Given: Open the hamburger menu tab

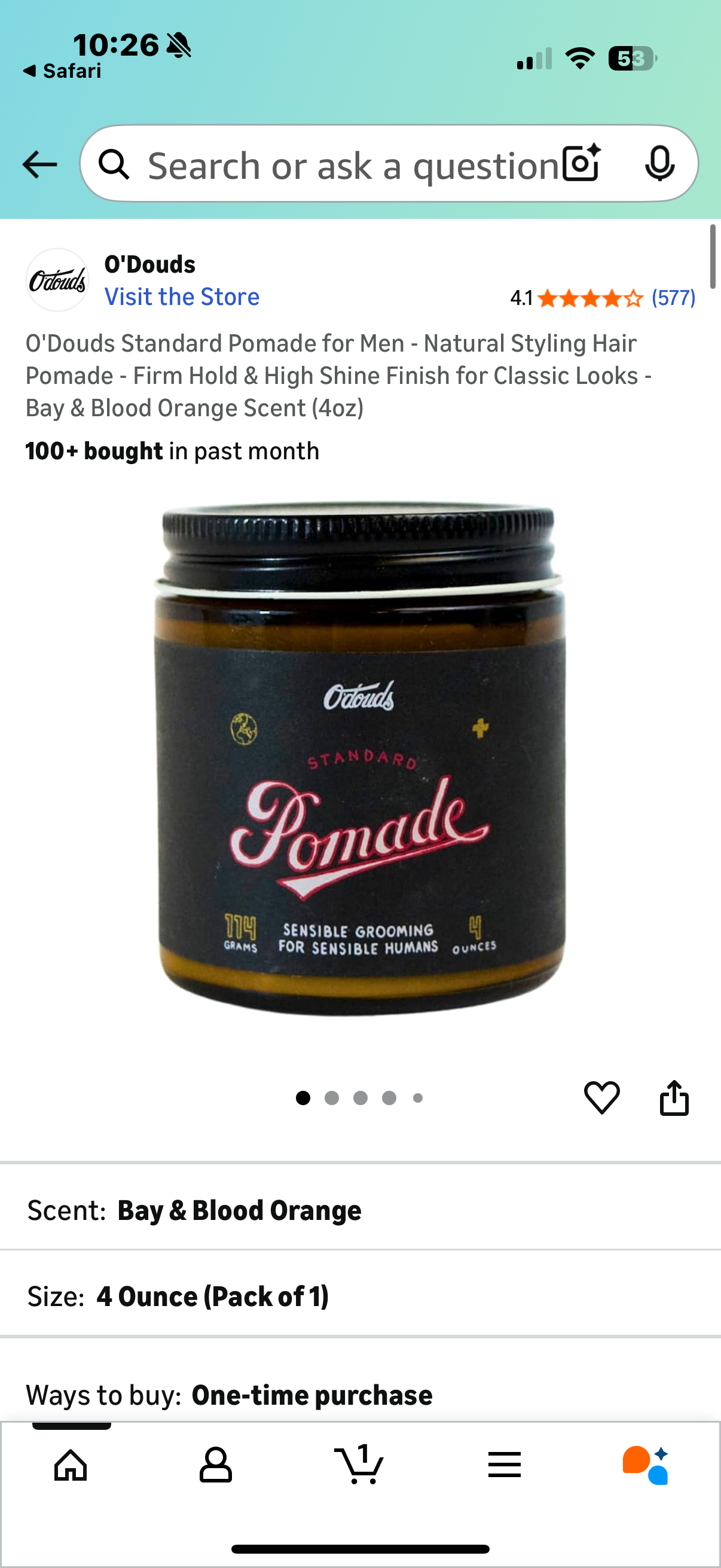Looking at the screenshot, I should [504, 1465].
